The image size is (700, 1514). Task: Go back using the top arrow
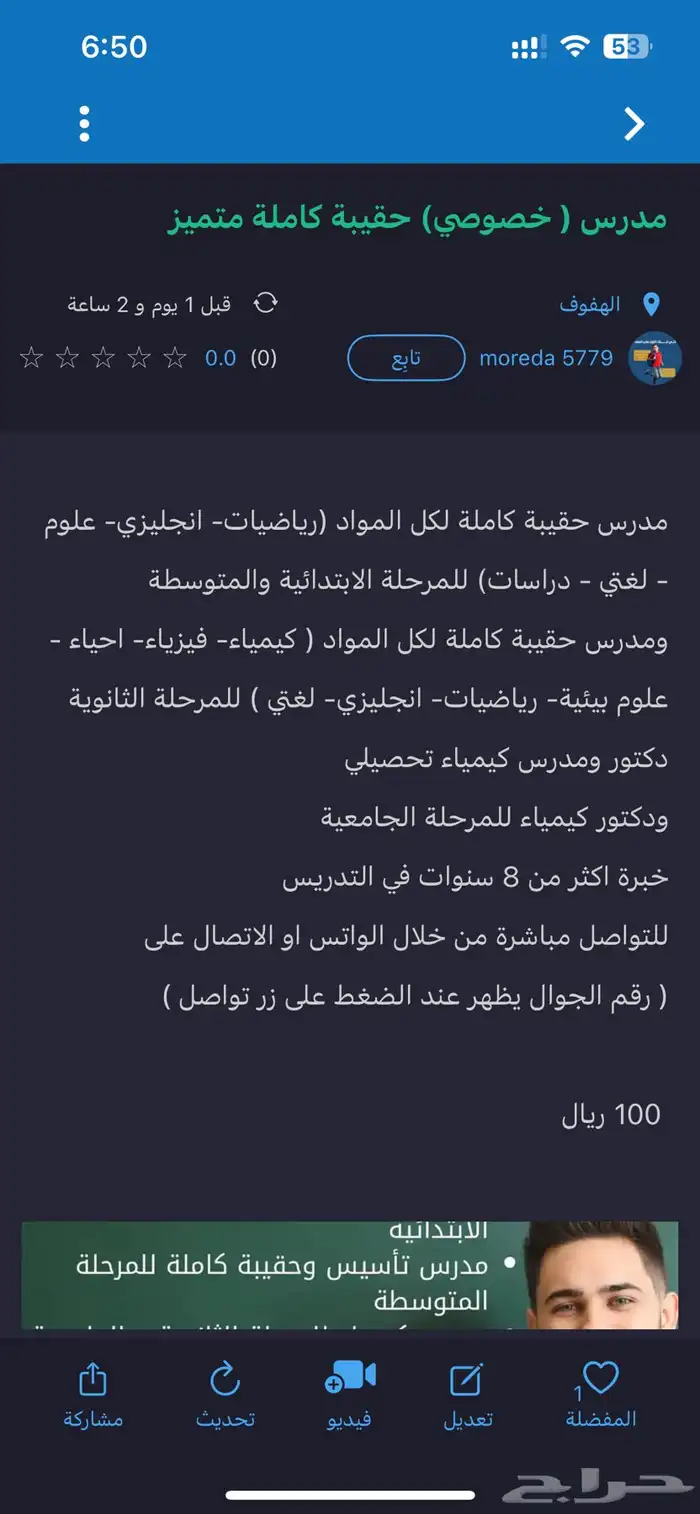pos(633,123)
